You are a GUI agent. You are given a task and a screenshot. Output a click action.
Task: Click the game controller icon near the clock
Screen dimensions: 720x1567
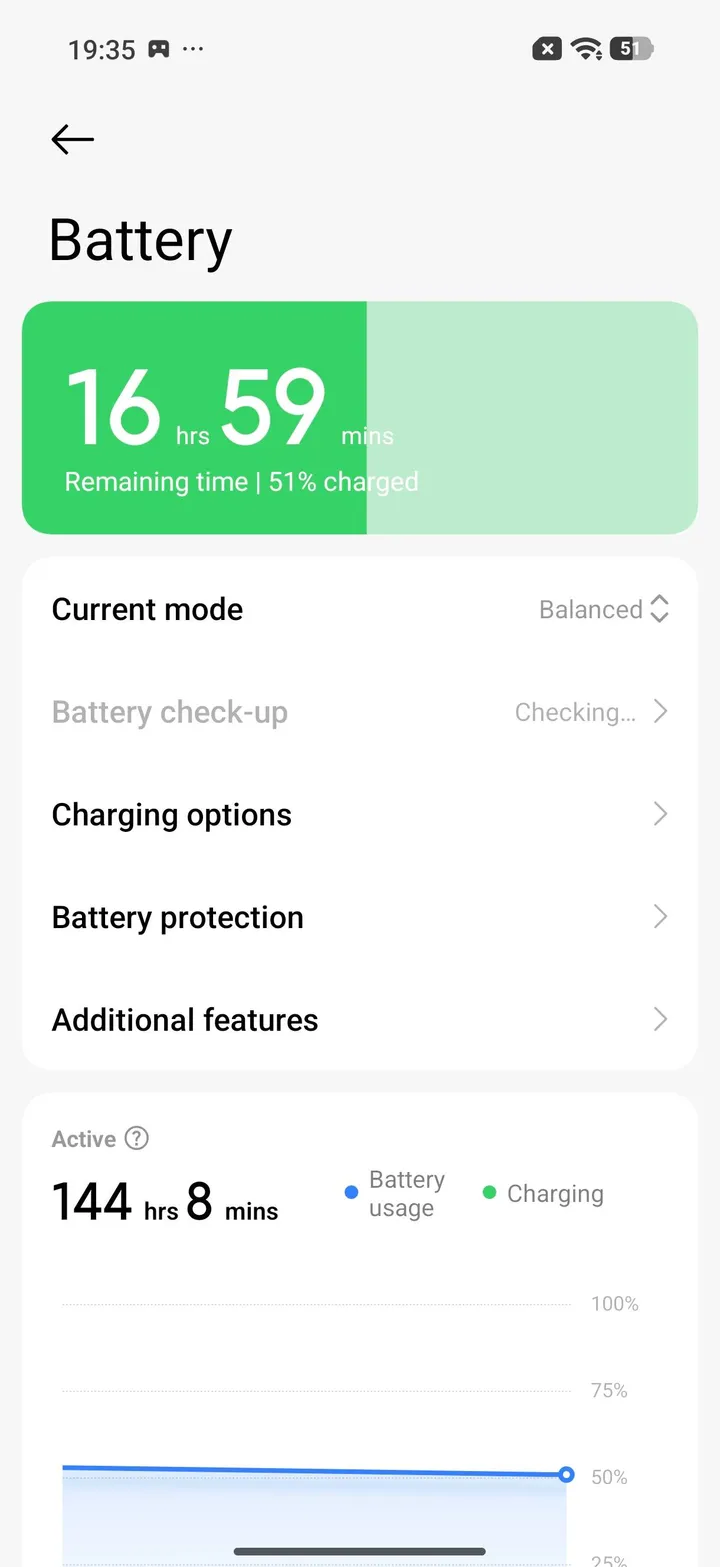(x=160, y=48)
